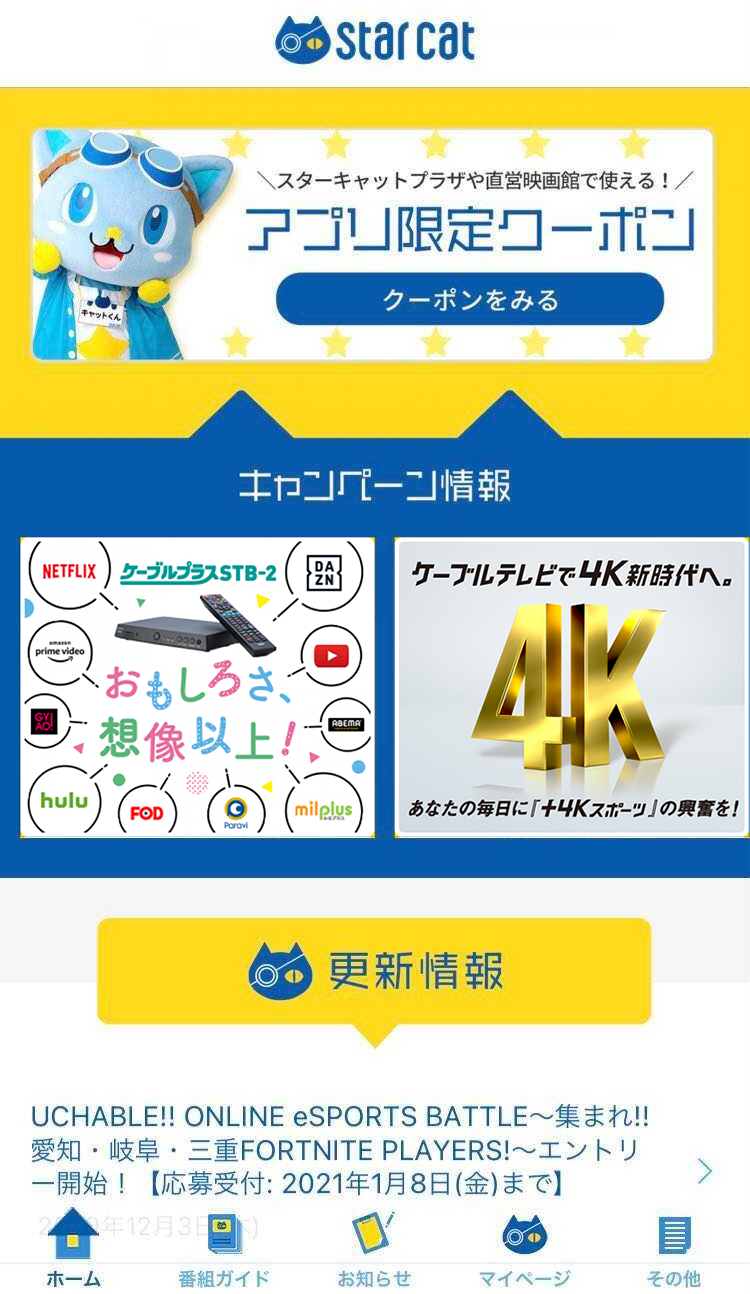
Task: Open the お知らせ tab
Action: [x=374, y=1249]
